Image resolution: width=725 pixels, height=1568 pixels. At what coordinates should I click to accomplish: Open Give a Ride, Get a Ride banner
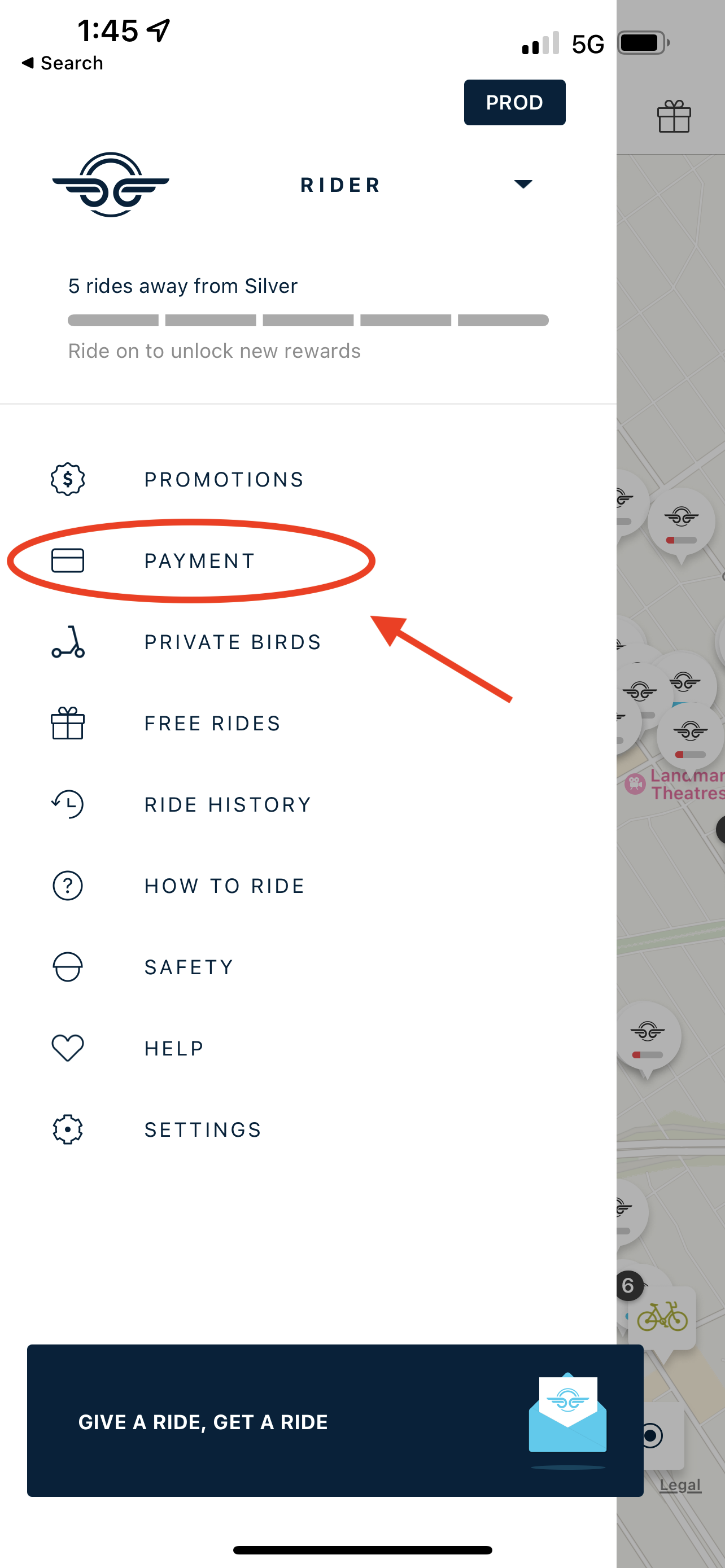click(x=335, y=1421)
